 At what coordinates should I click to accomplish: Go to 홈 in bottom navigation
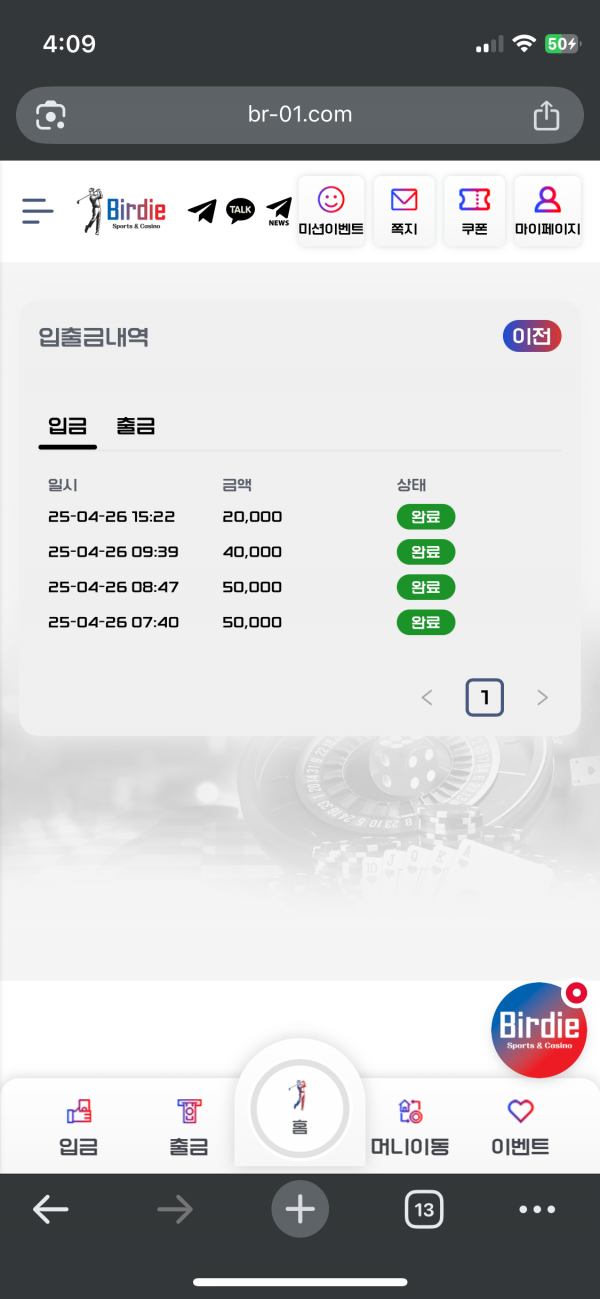[299, 1108]
